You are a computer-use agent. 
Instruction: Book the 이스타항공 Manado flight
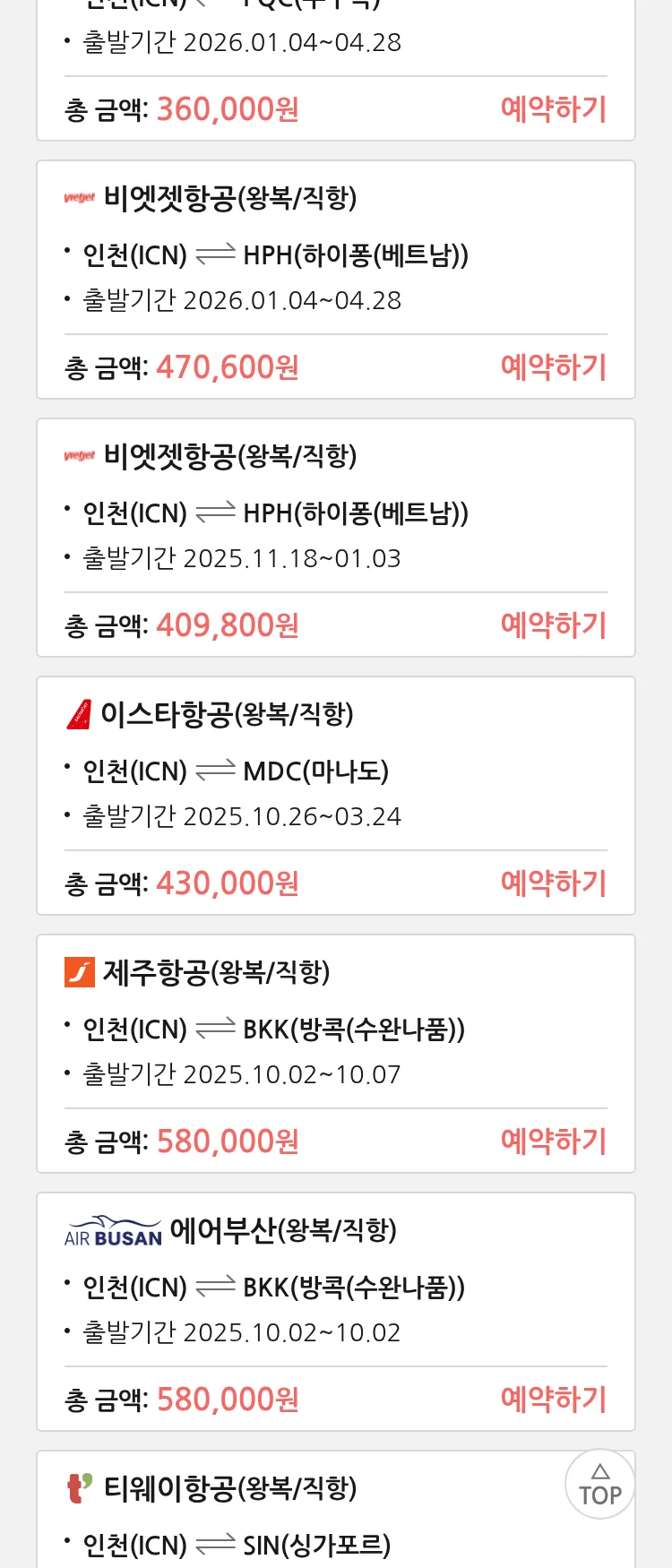coord(553,883)
